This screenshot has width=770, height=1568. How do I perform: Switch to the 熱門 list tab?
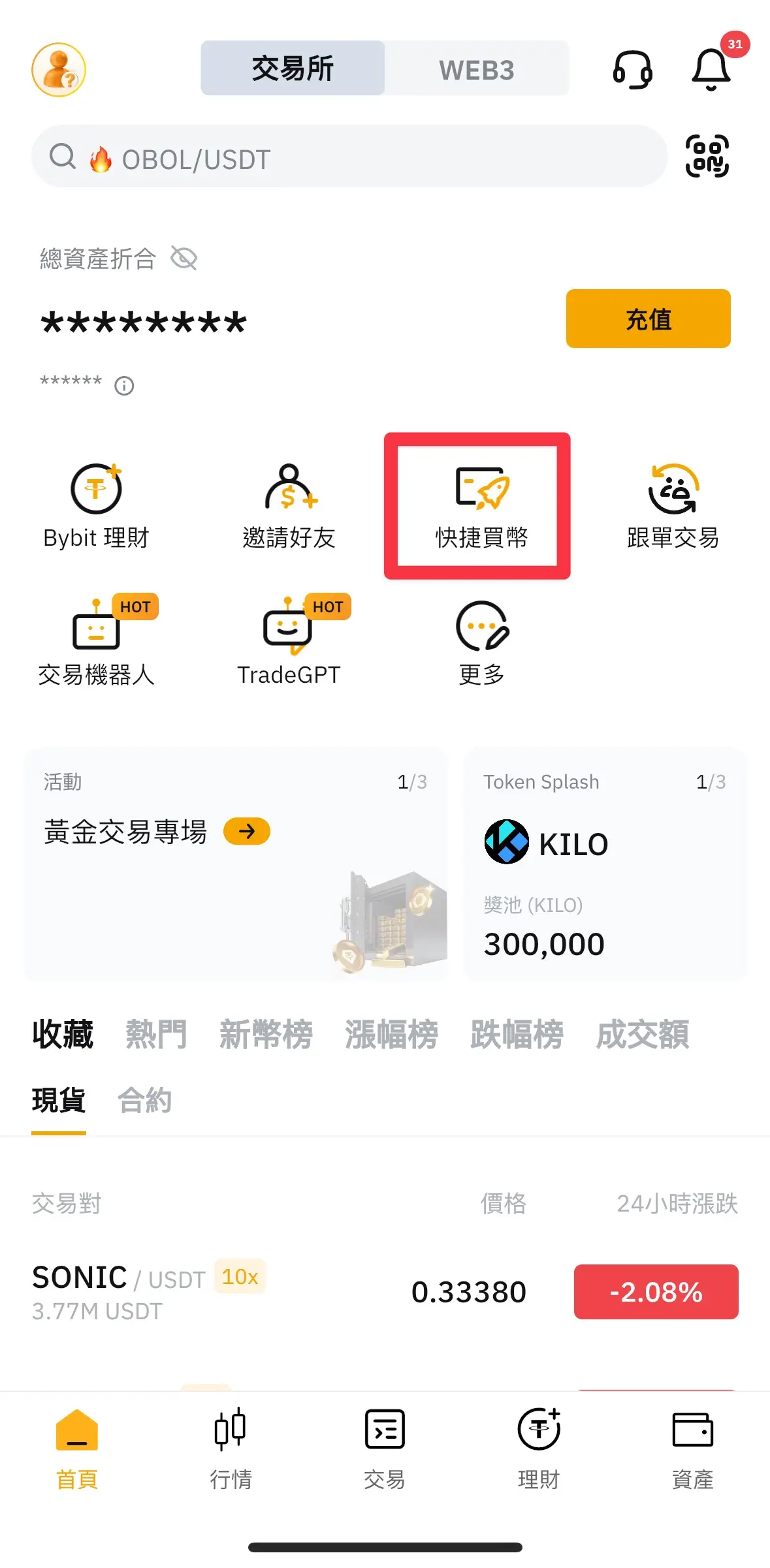pyautogui.click(x=156, y=1035)
